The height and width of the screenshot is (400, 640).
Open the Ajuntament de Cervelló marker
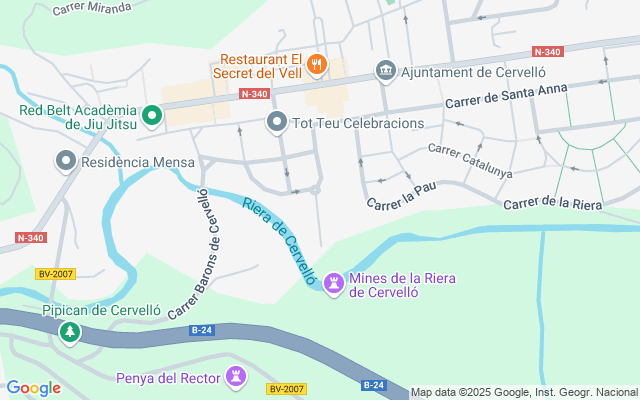point(386,71)
